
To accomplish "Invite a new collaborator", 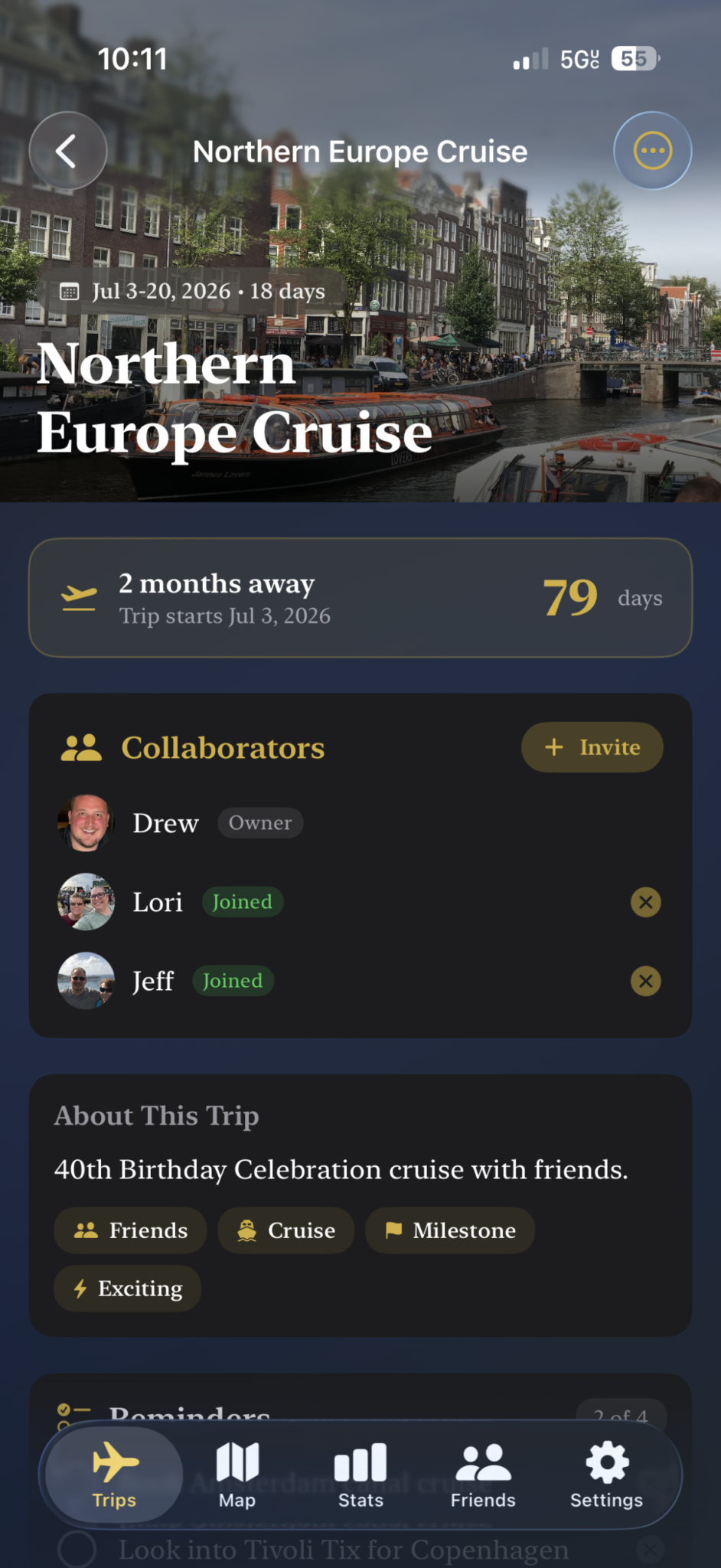I will click(x=592, y=747).
